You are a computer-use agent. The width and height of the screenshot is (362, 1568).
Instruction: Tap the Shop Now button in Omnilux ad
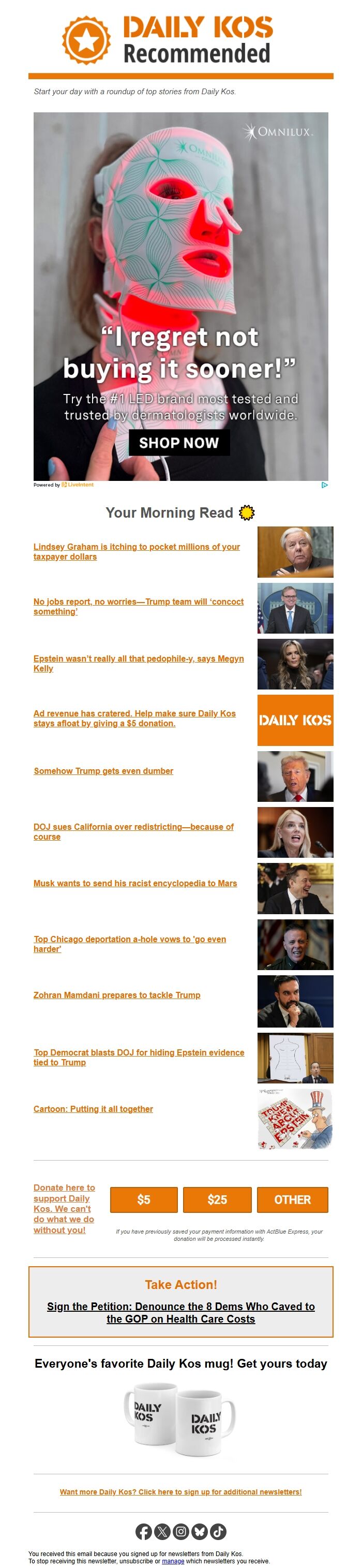(x=179, y=443)
